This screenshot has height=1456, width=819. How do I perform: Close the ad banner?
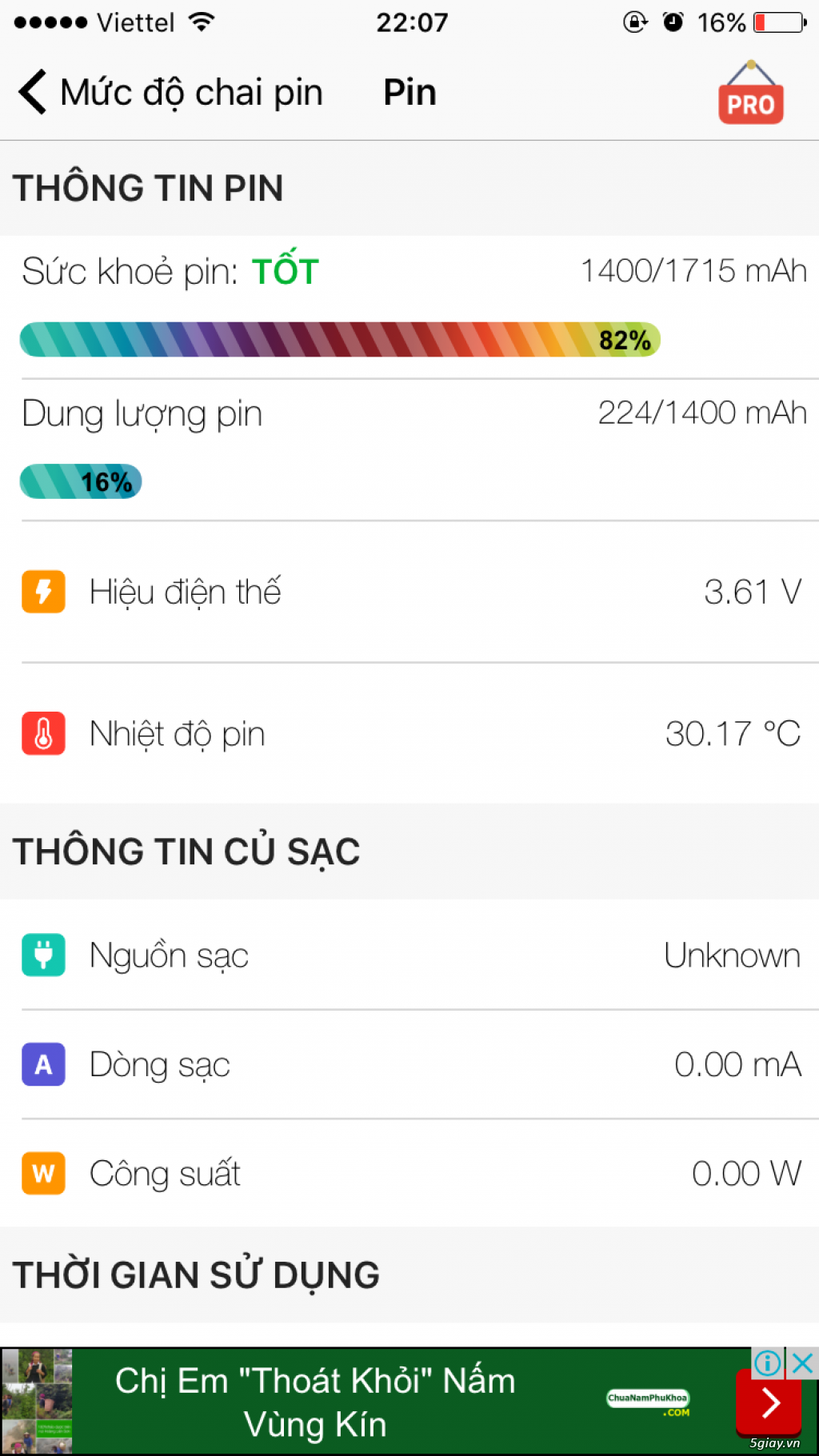point(802,1363)
